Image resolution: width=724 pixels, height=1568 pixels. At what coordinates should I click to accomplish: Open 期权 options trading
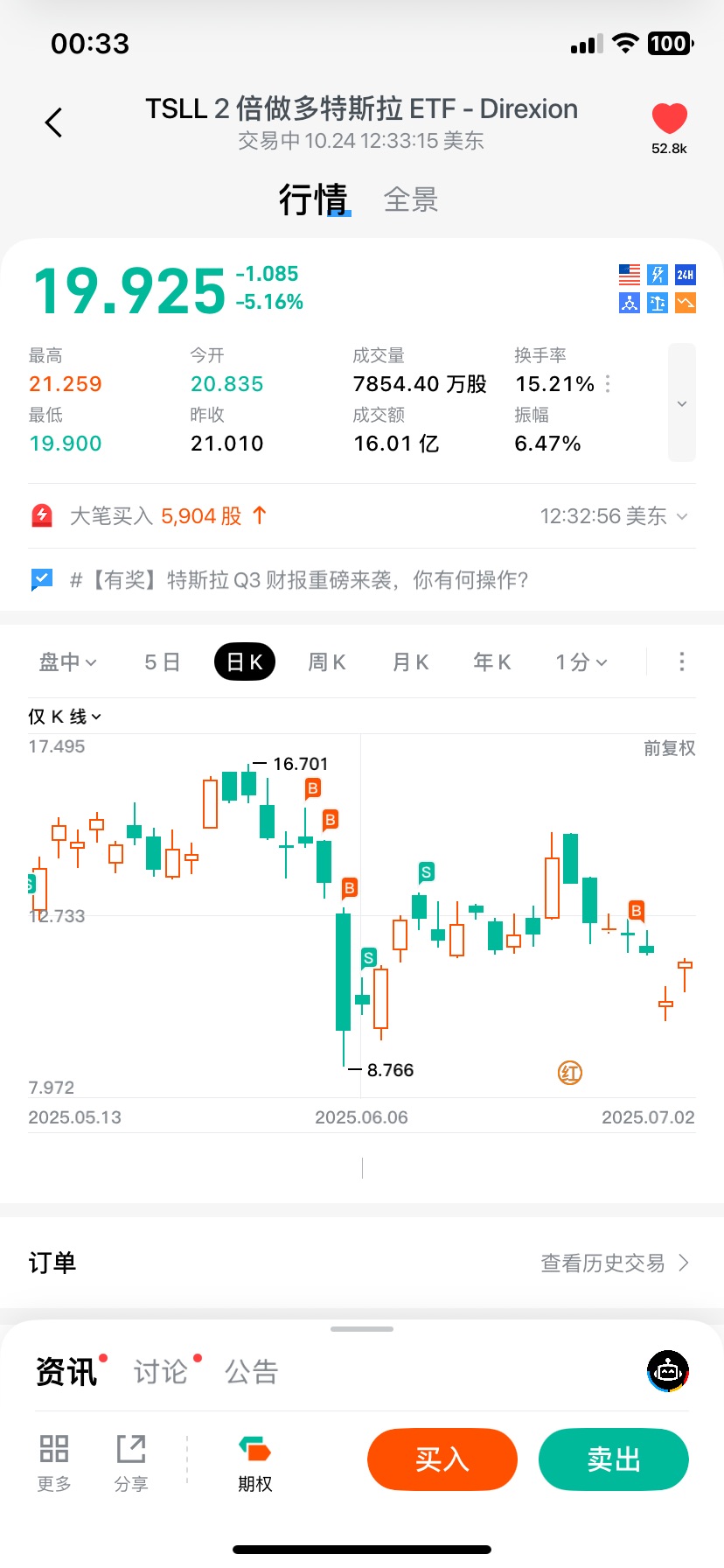[254, 1463]
